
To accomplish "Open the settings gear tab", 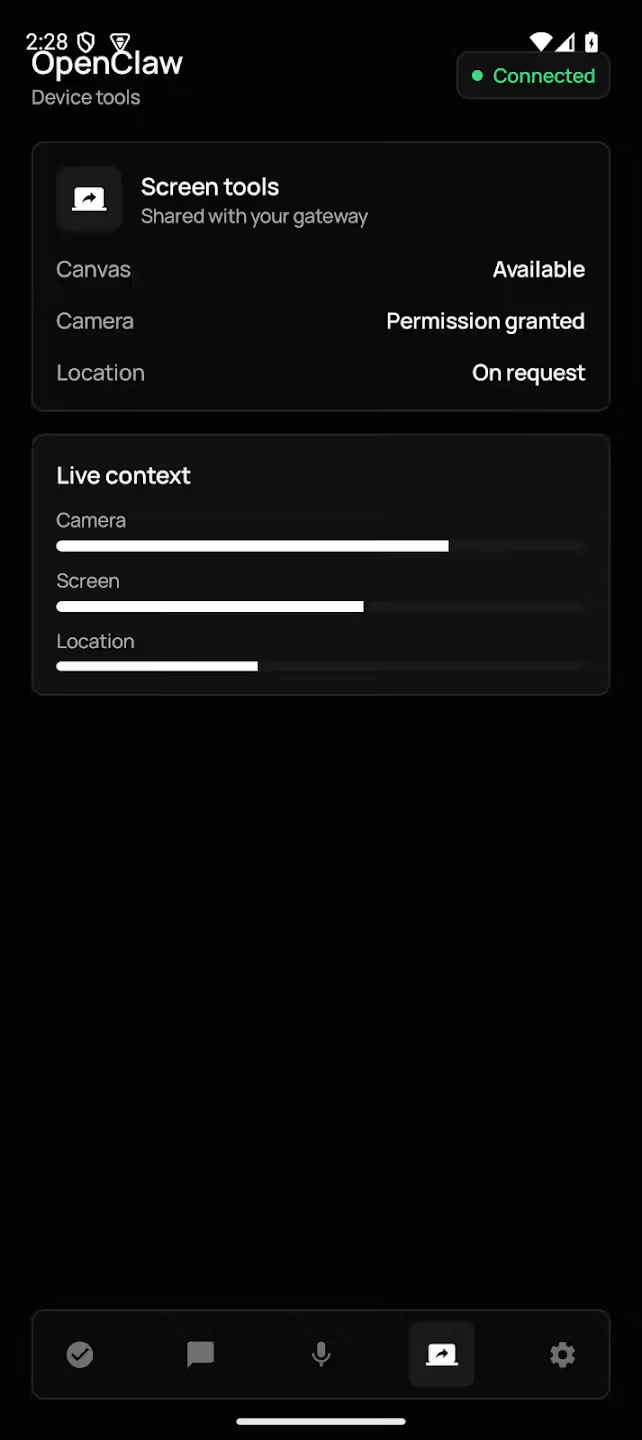I will pos(563,1354).
